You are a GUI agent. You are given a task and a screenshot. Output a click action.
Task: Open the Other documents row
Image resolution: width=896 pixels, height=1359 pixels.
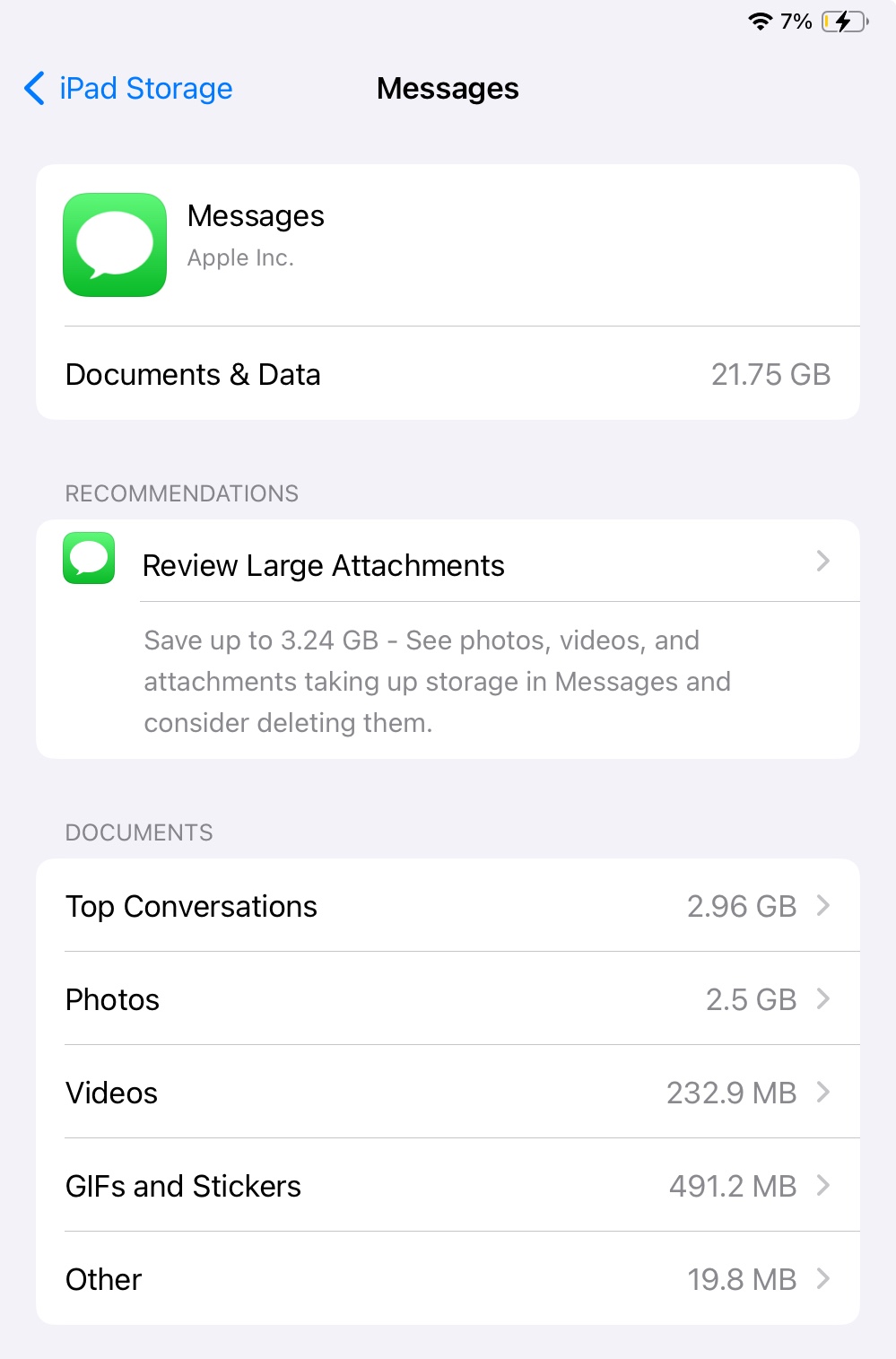pos(448,1279)
